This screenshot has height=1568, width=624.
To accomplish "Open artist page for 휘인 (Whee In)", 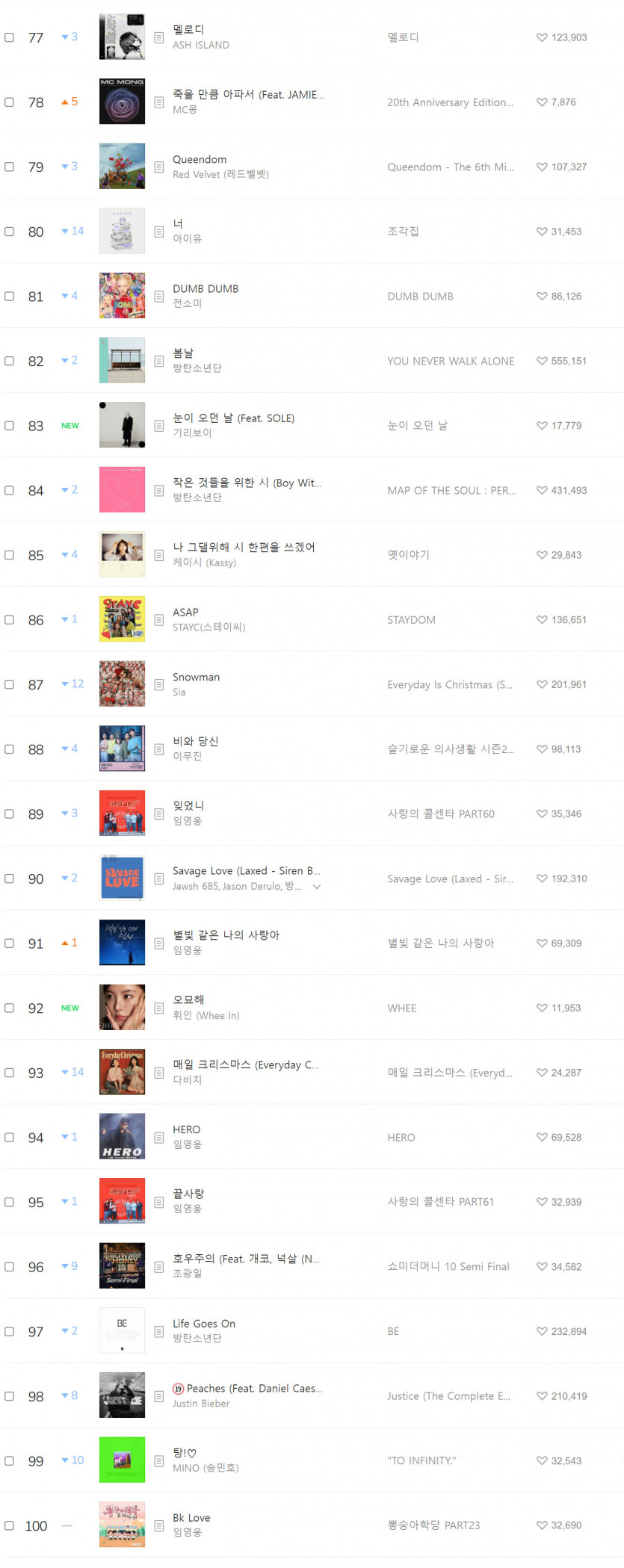I will [x=206, y=1015].
